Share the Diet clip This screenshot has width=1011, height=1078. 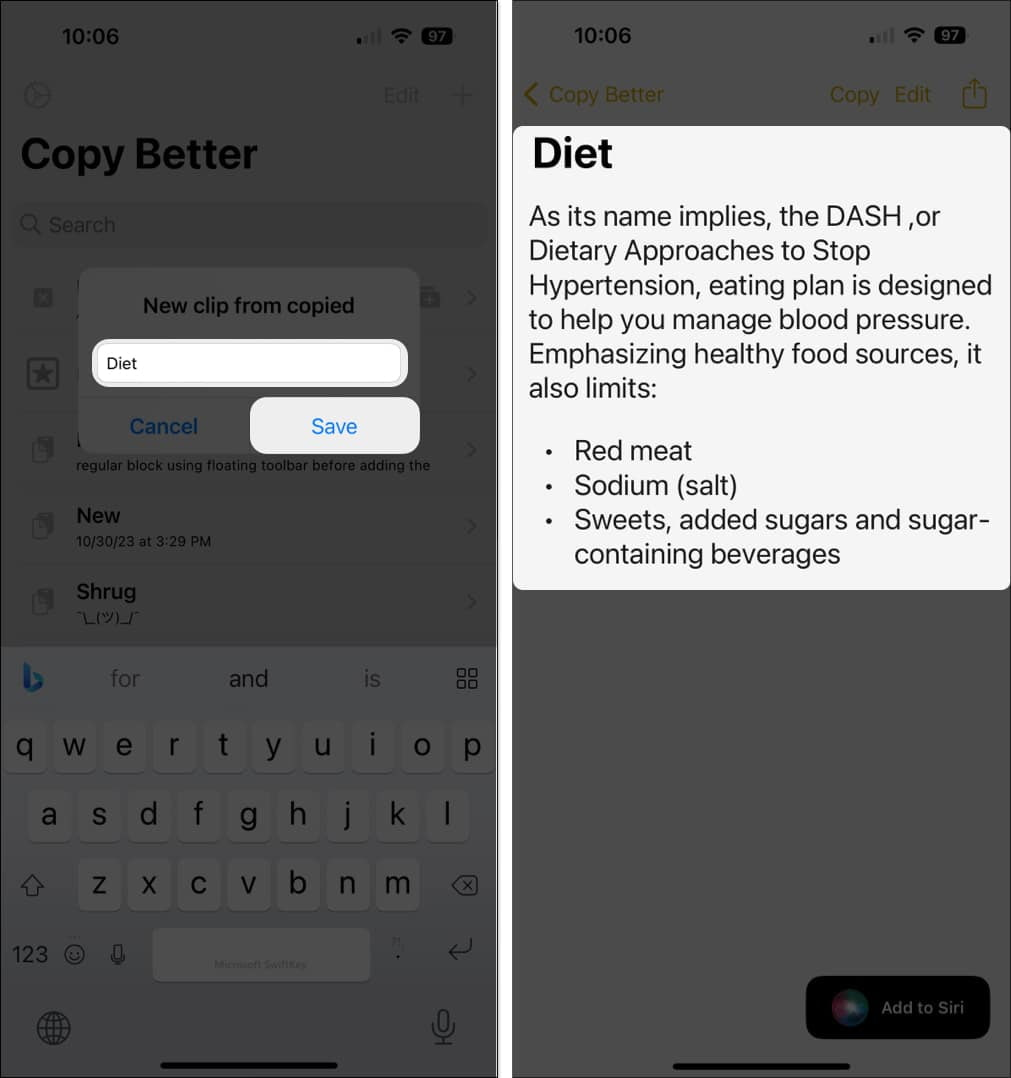click(973, 95)
